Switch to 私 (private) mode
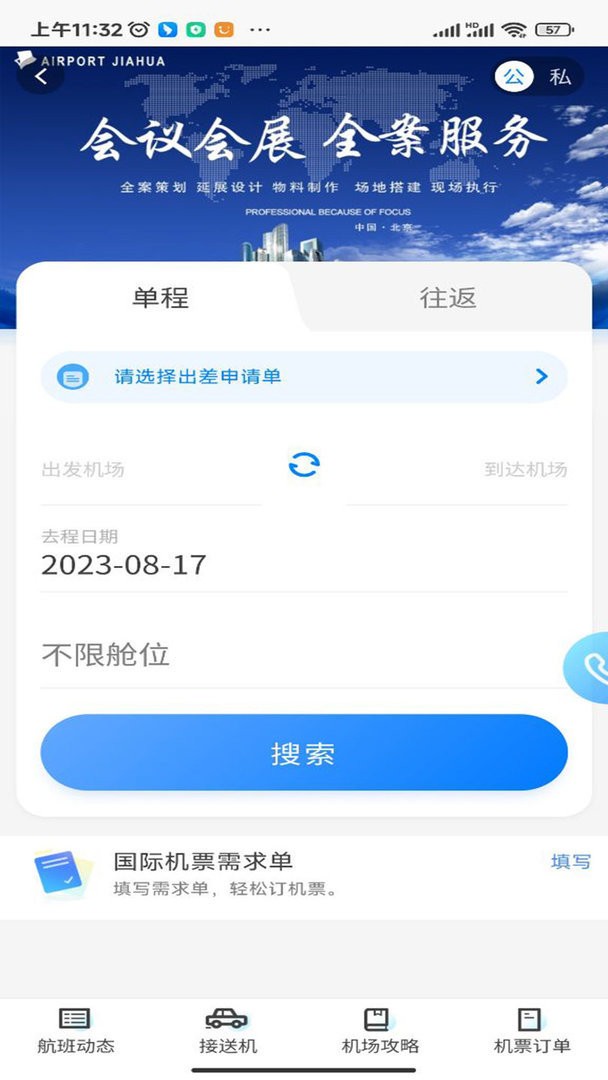 pos(560,77)
